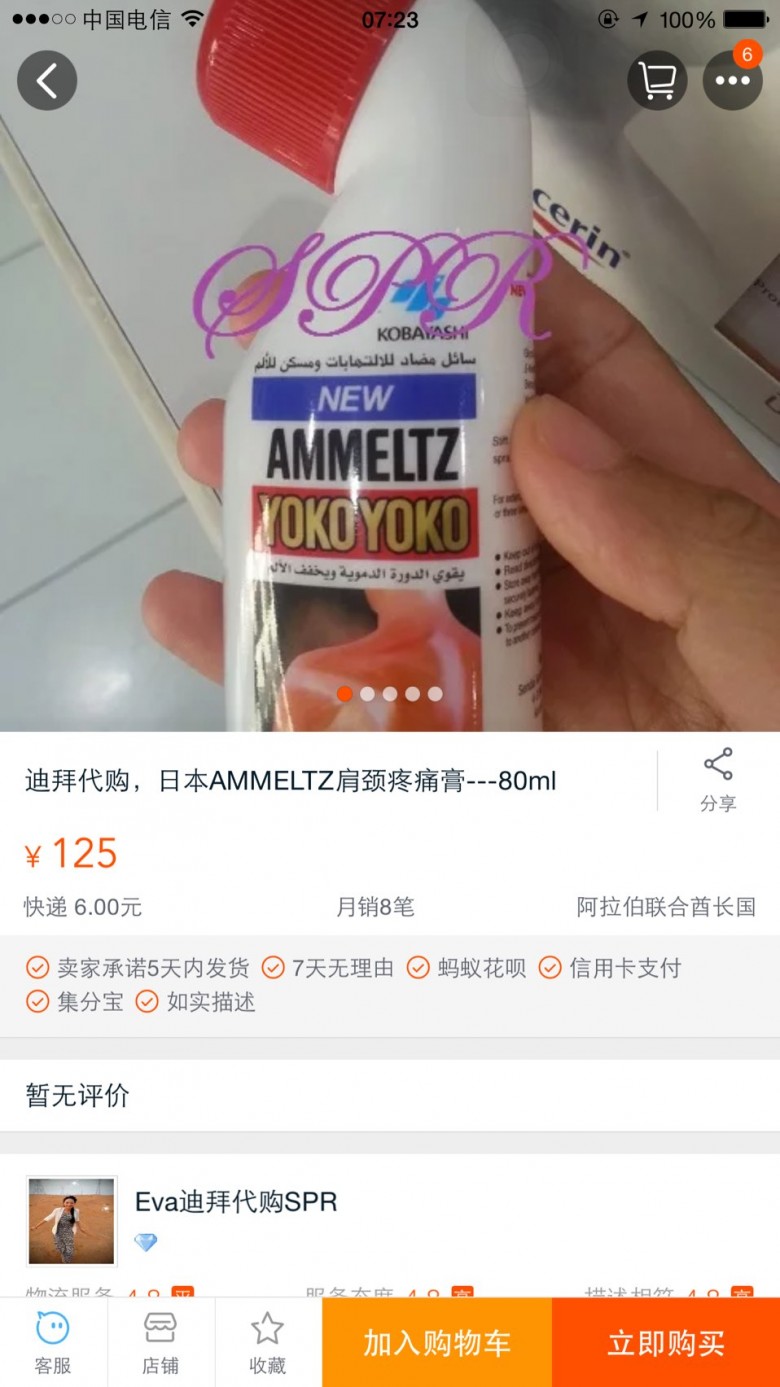The width and height of the screenshot is (780, 1387).
Task: Open the product photo of AMMELTZ bottle
Action: (390, 366)
